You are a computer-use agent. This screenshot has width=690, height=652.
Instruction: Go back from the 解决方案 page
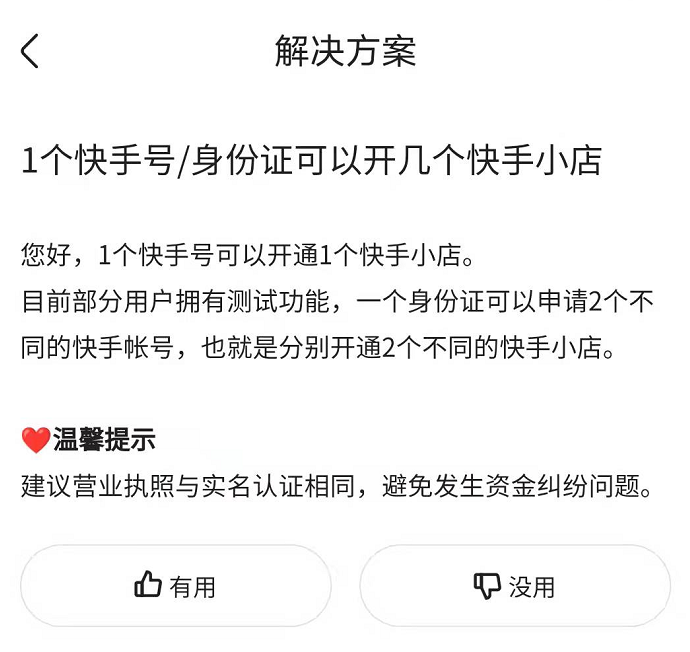[x=30, y=50]
